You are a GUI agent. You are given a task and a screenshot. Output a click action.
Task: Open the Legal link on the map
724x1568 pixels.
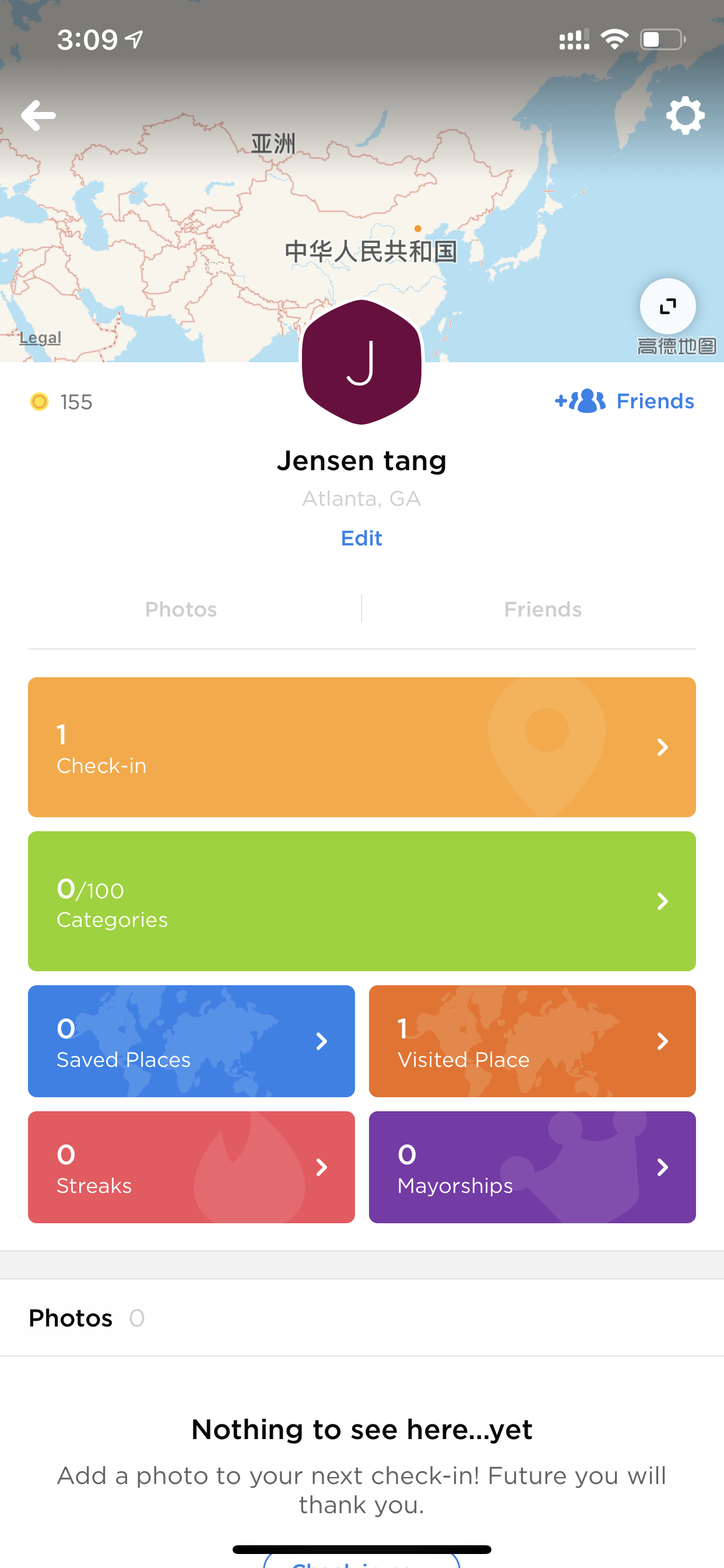pos(40,337)
